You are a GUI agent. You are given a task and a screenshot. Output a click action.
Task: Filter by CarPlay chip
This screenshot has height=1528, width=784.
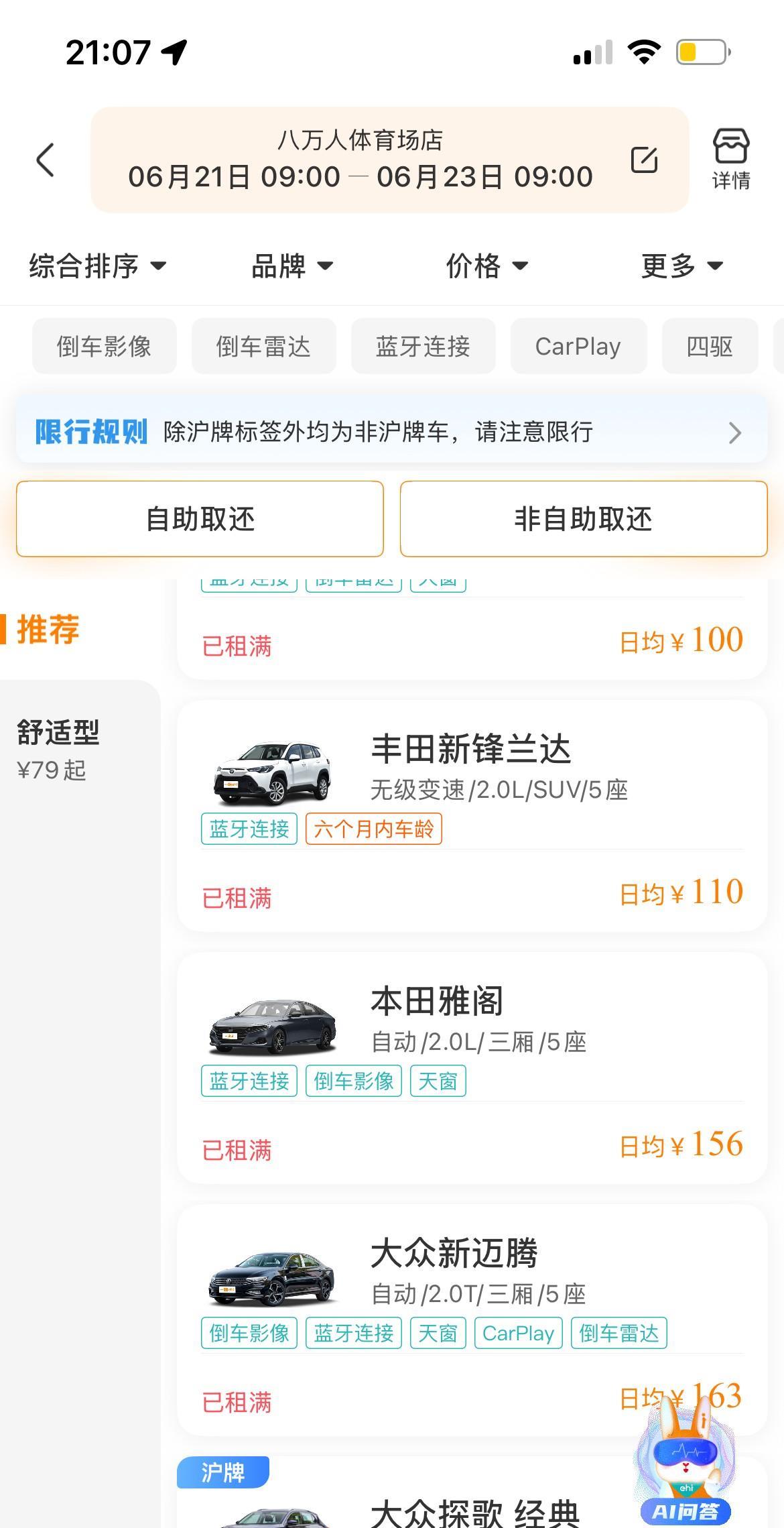click(578, 347)
